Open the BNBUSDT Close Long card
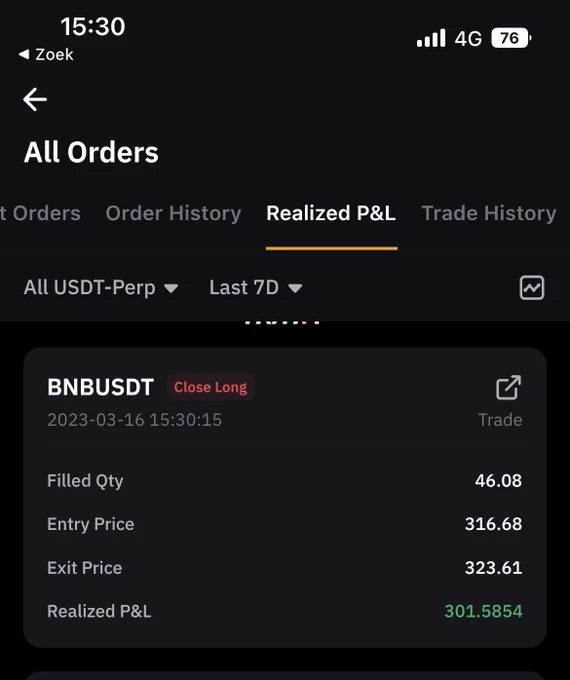570x680 pixels. tap(285, 497)
